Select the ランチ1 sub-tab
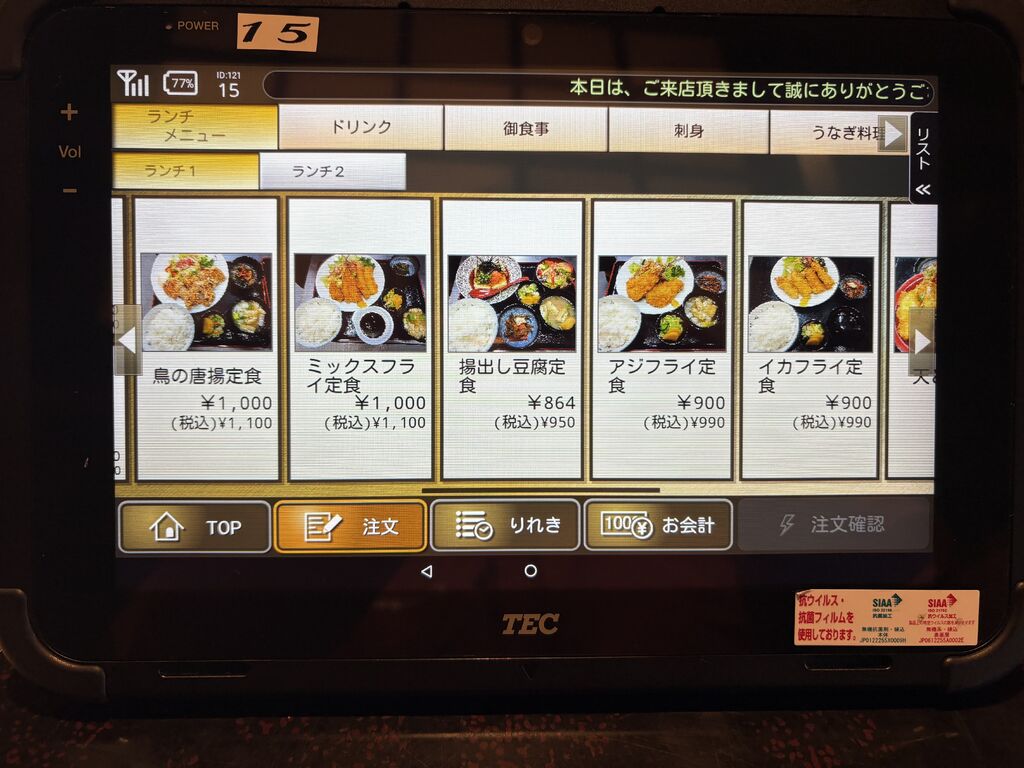 click(x=185, y=171)
